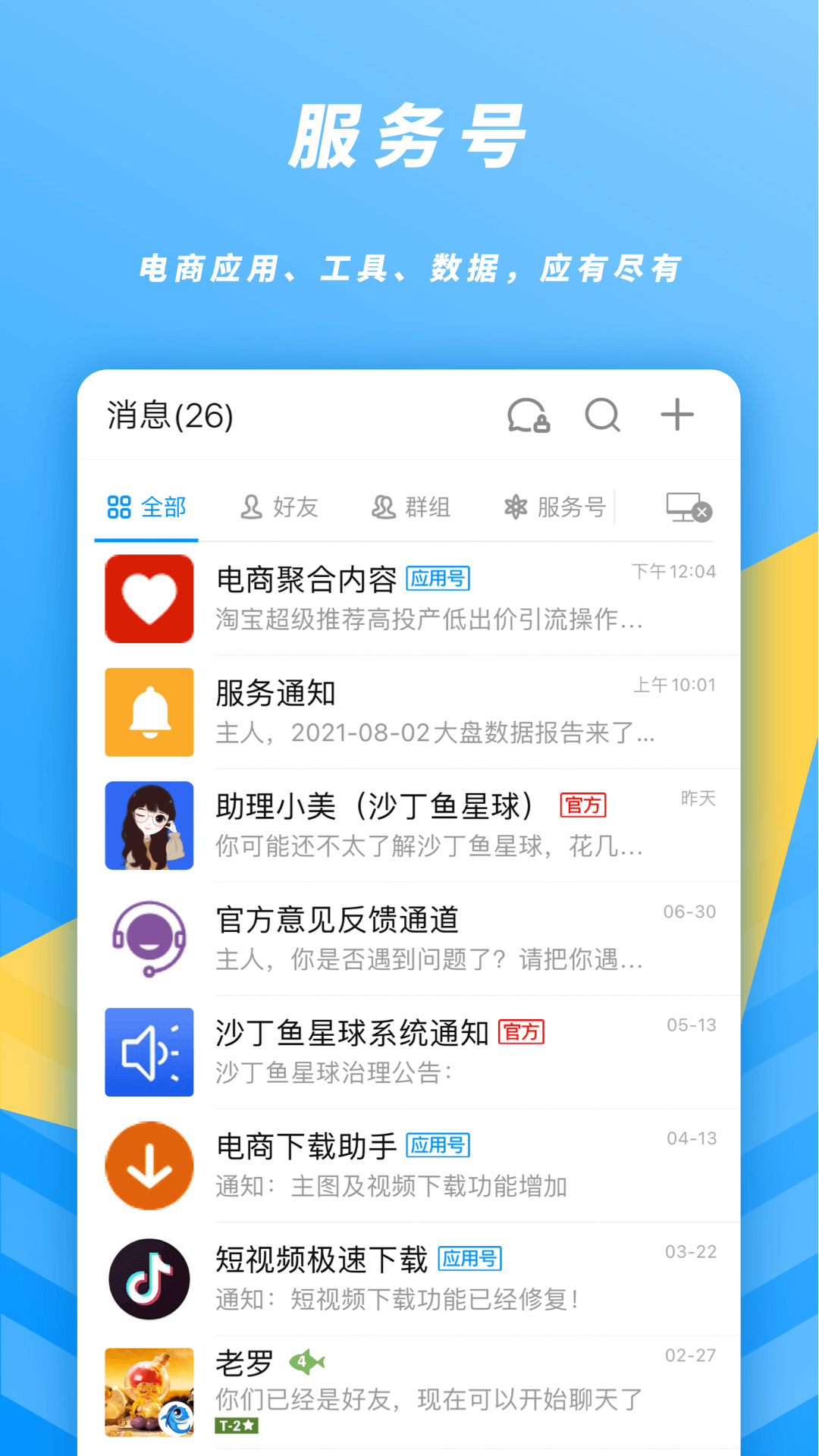Click the headset avatar of 官方意见反馈通道
Screen dimensions: 819x1456
[x=149, y=939]
